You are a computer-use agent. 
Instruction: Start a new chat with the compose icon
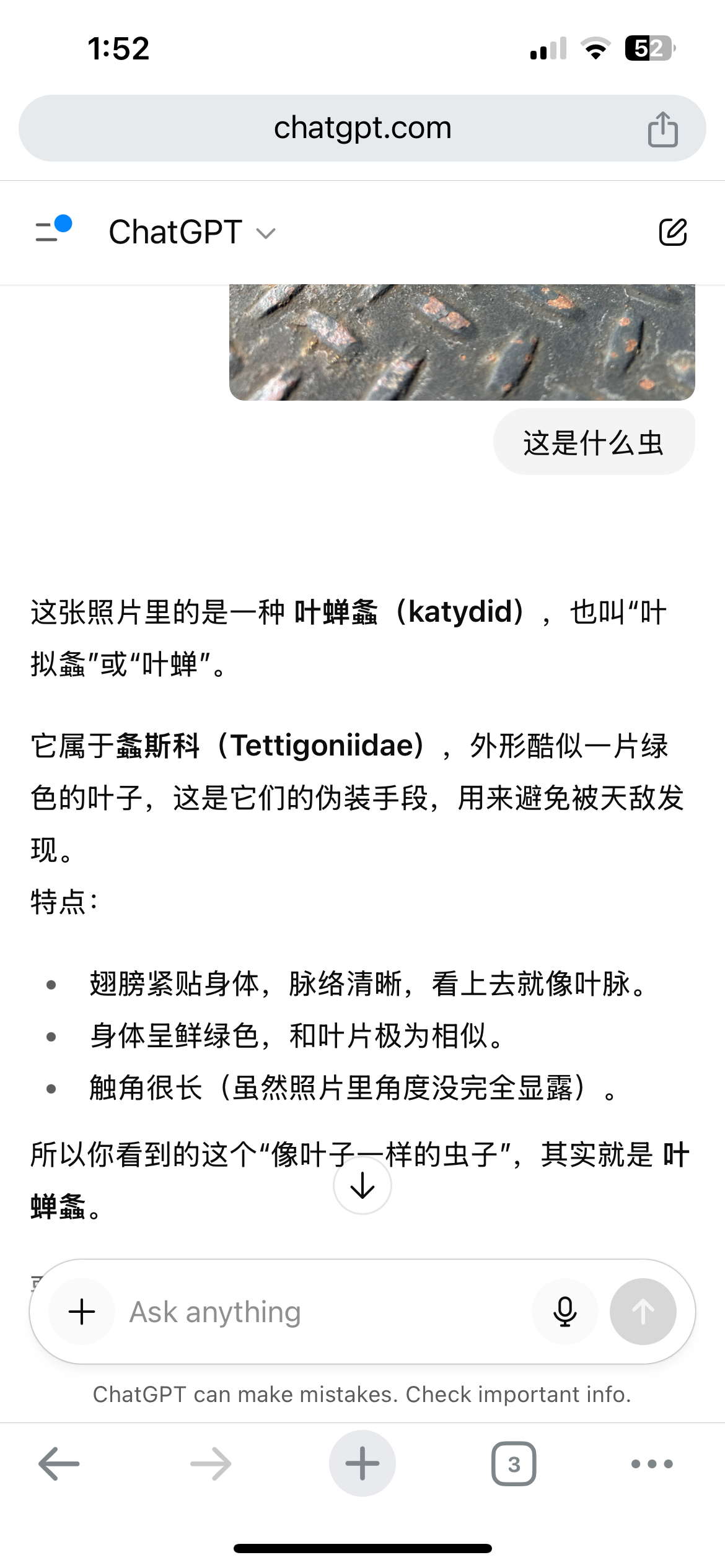pos(673,232)
